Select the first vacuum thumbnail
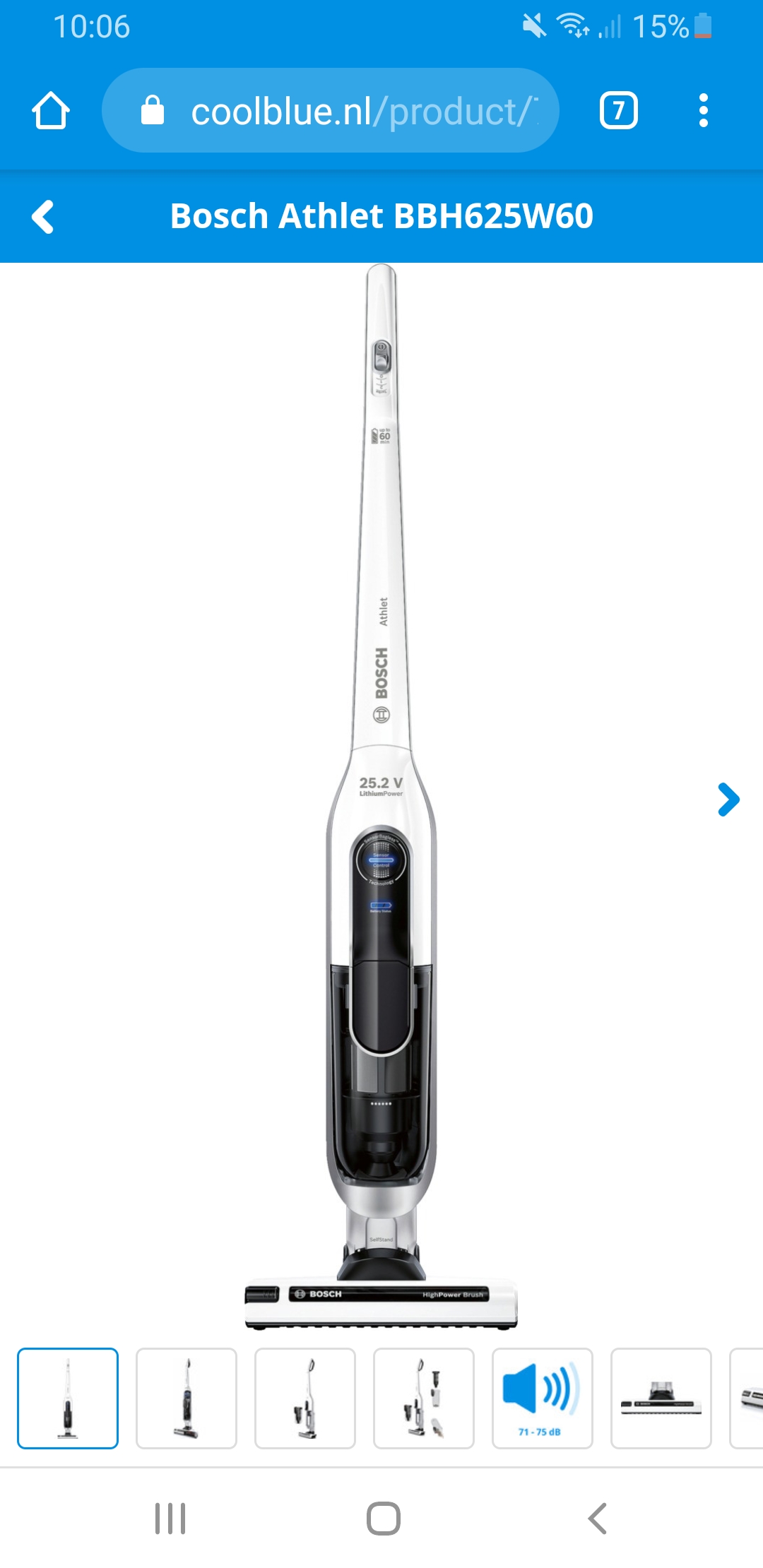The image size is (763, 1568). coord(68,1398)
